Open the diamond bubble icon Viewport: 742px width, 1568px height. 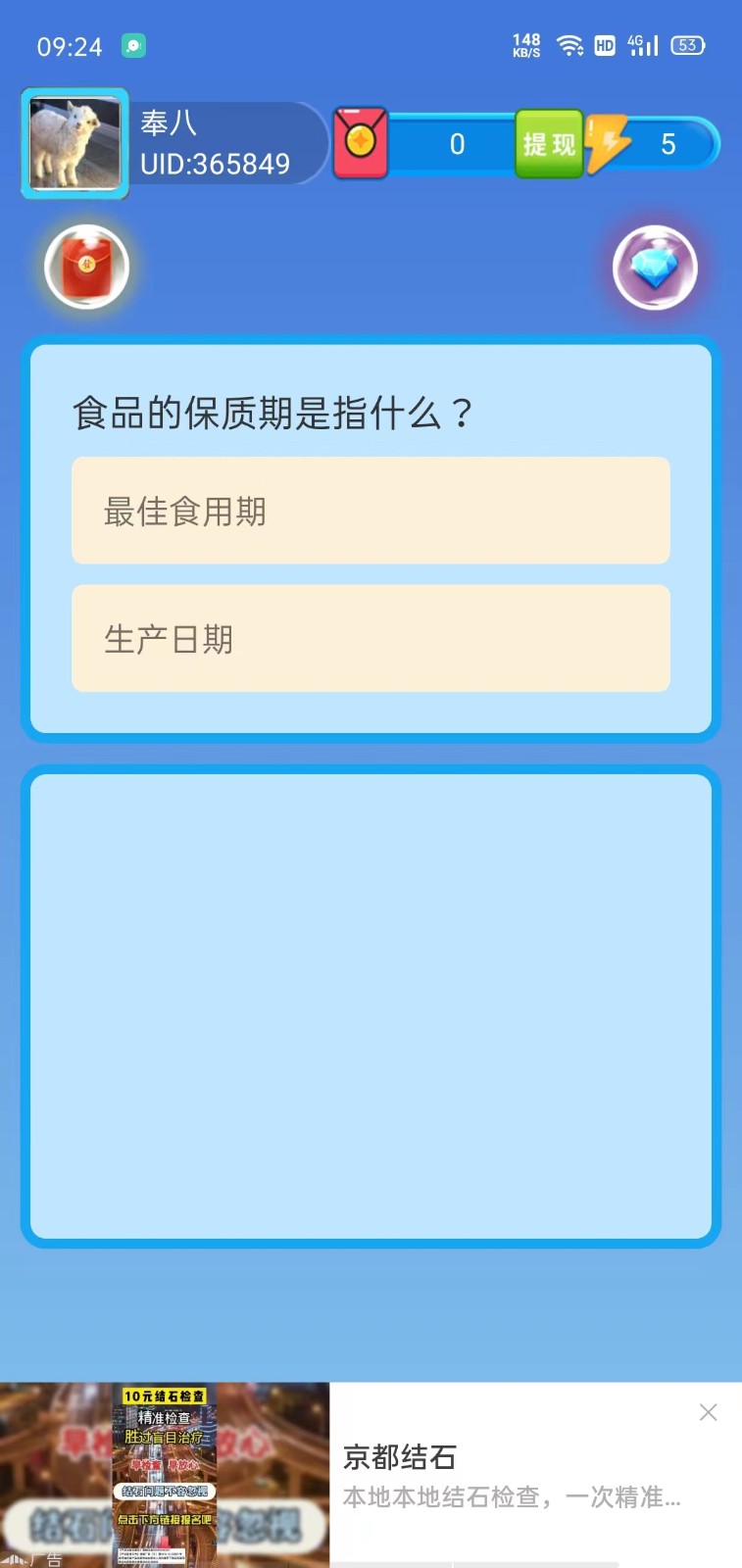pos(655,267)
